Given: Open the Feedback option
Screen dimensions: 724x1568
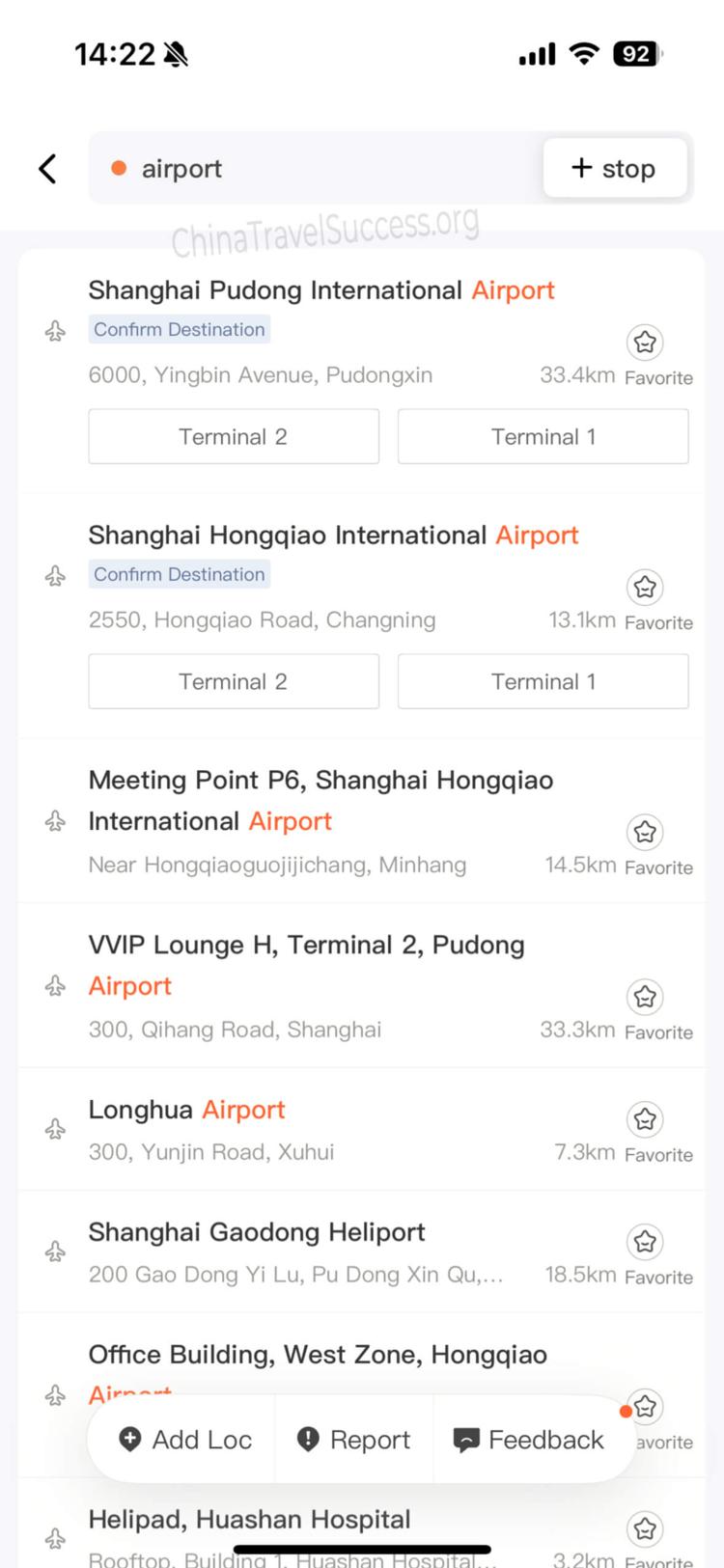Looking at the screenshot, I should [x=529, y=1440].
